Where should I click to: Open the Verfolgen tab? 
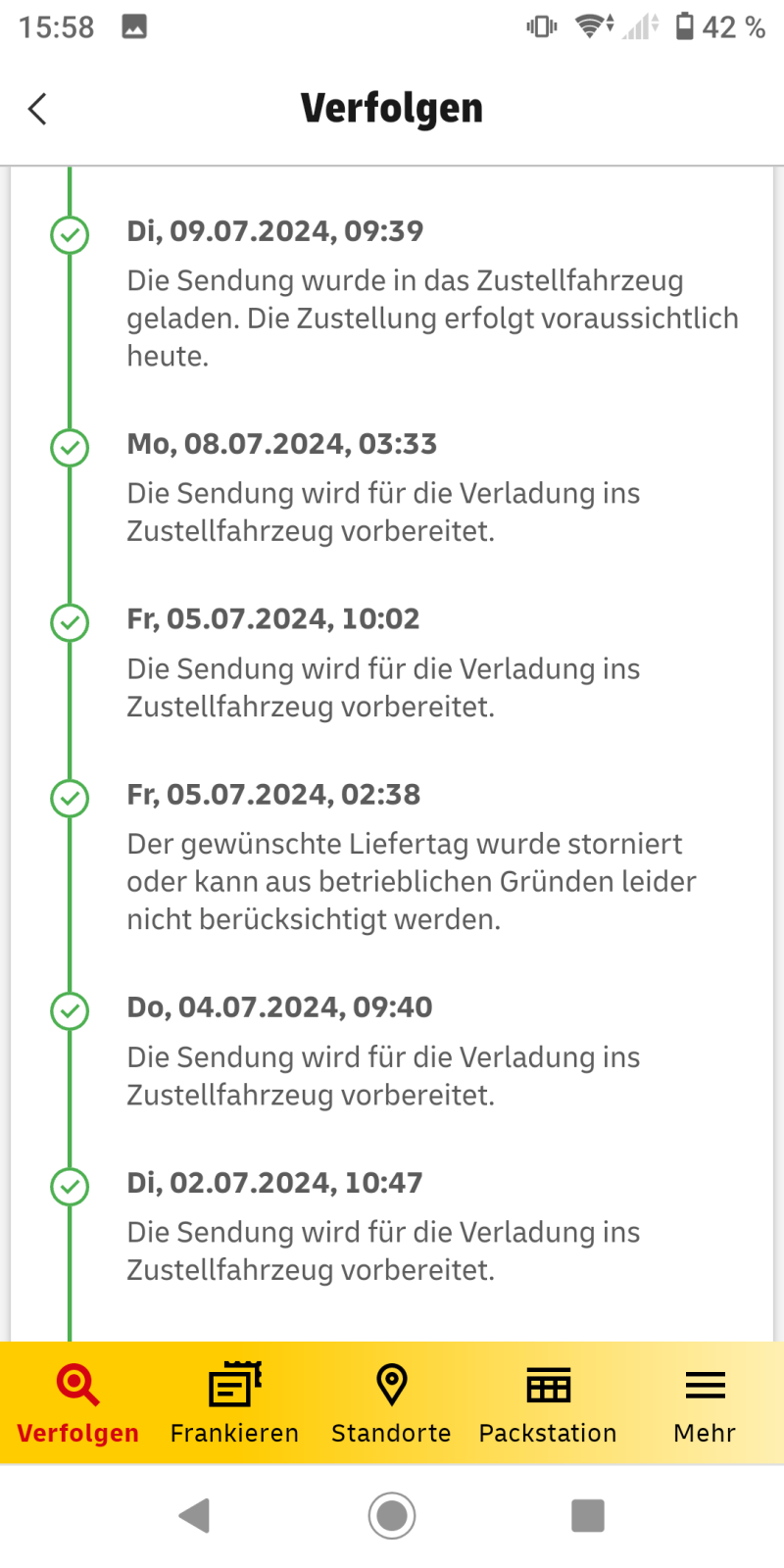tap(77, 1403)
